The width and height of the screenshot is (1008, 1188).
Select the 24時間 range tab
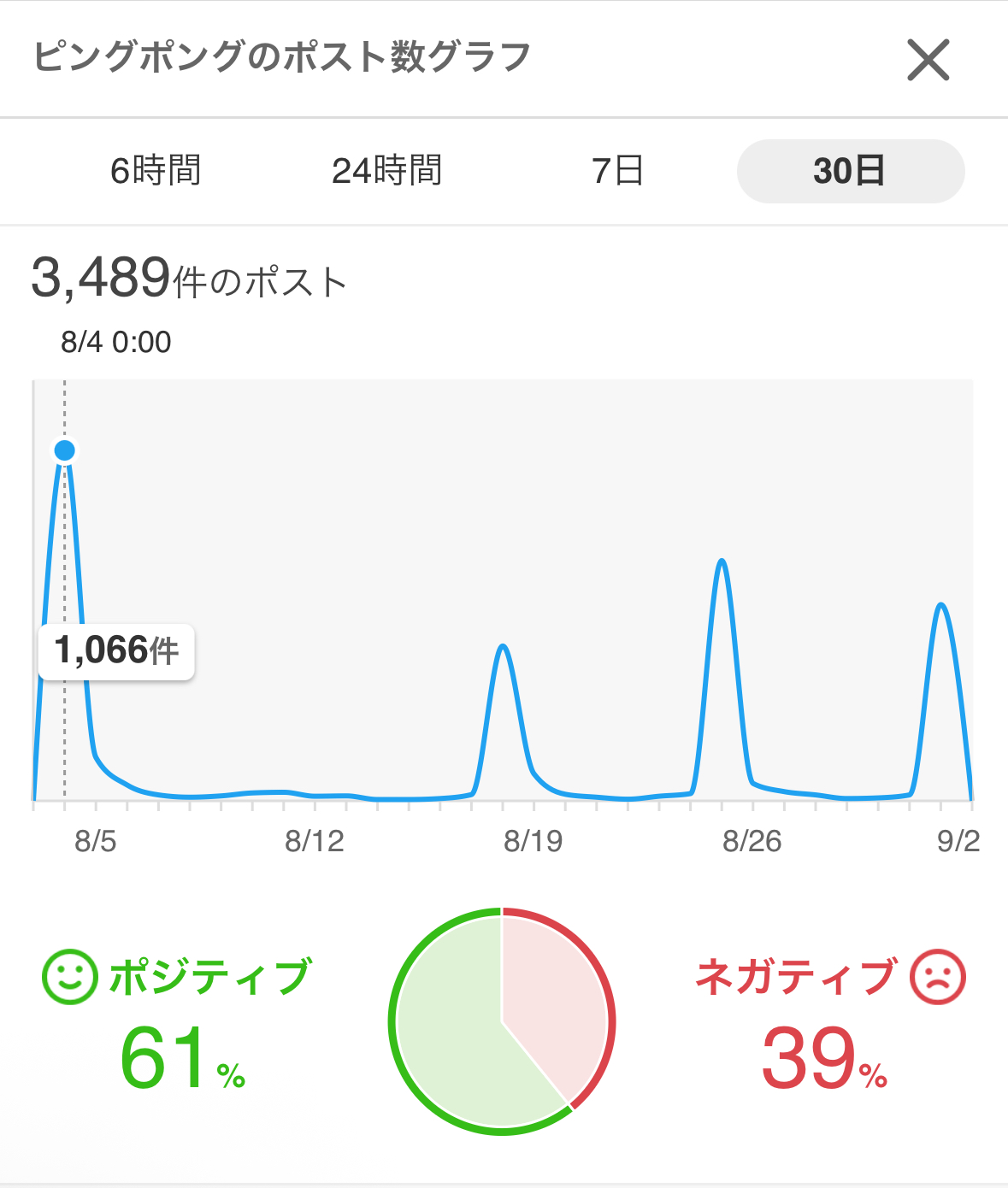(x=386, y=171)
